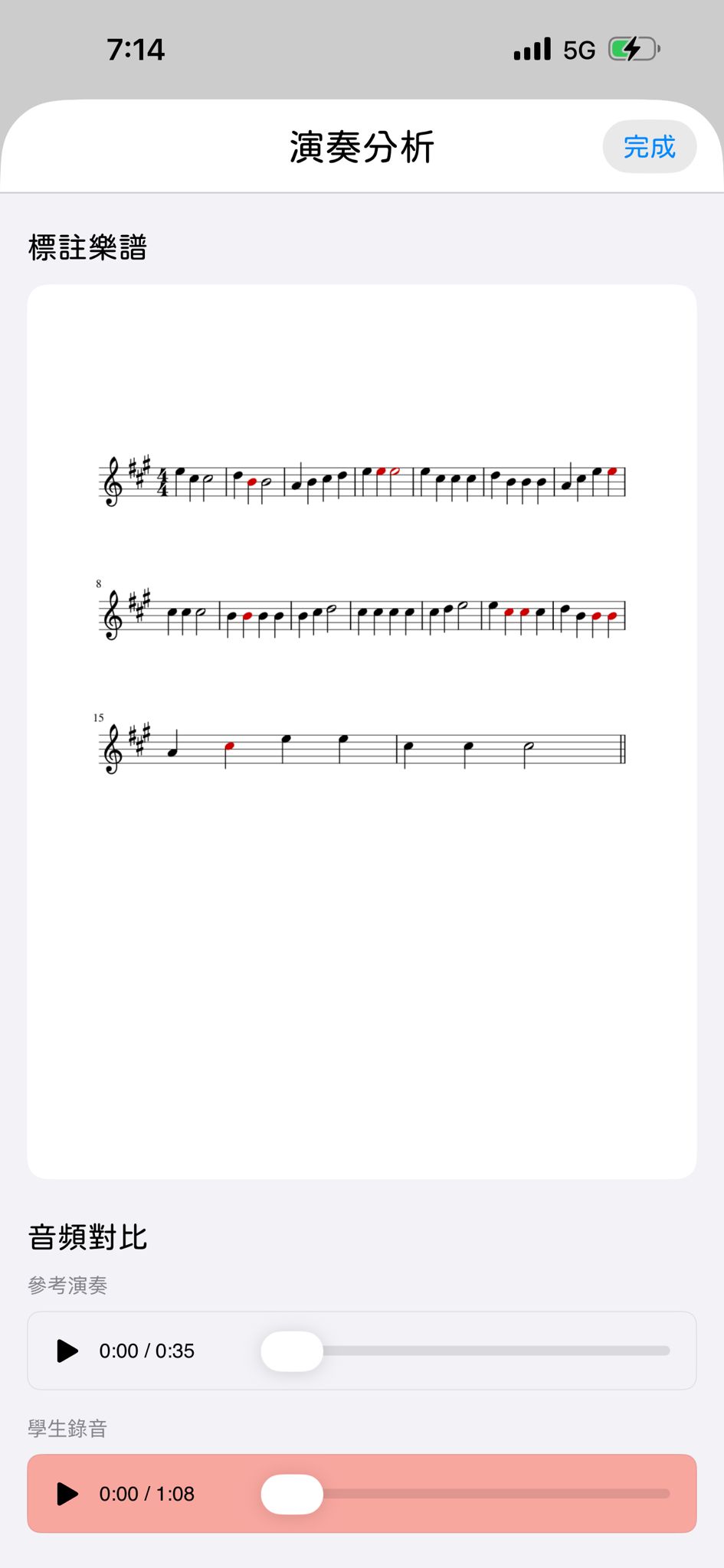Tap the reference audio seek slider
Viewport: 724px width, 1568px height.
465,1351
